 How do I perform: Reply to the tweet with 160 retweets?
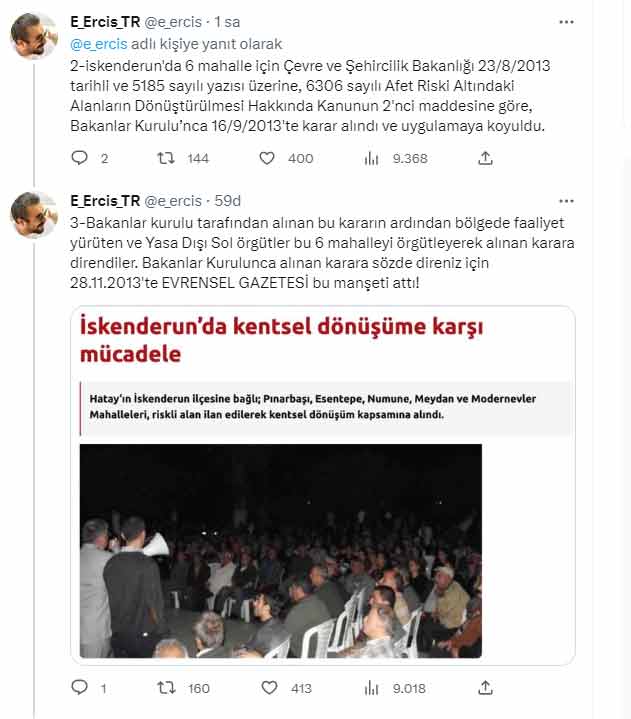tap(81, 688)
